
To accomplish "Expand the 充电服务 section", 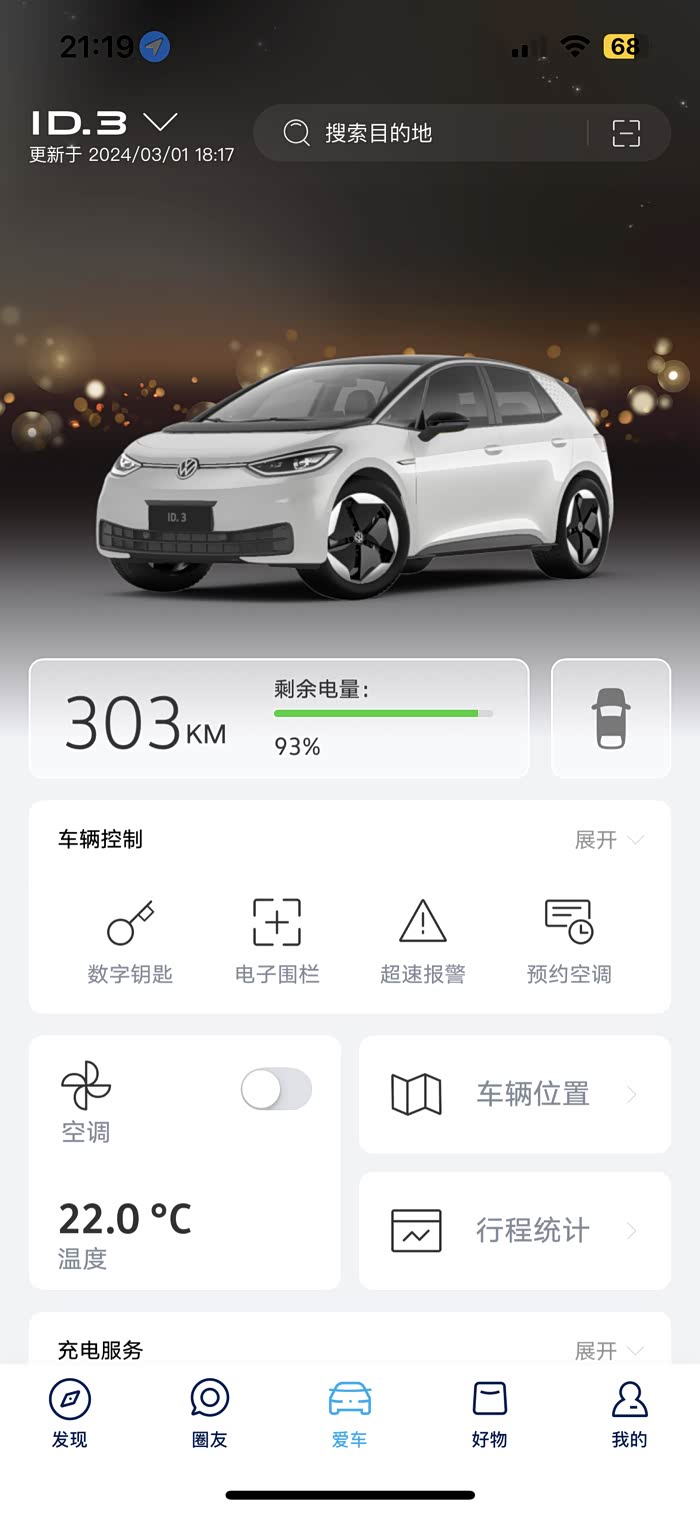I will (x=608, y=1350).
